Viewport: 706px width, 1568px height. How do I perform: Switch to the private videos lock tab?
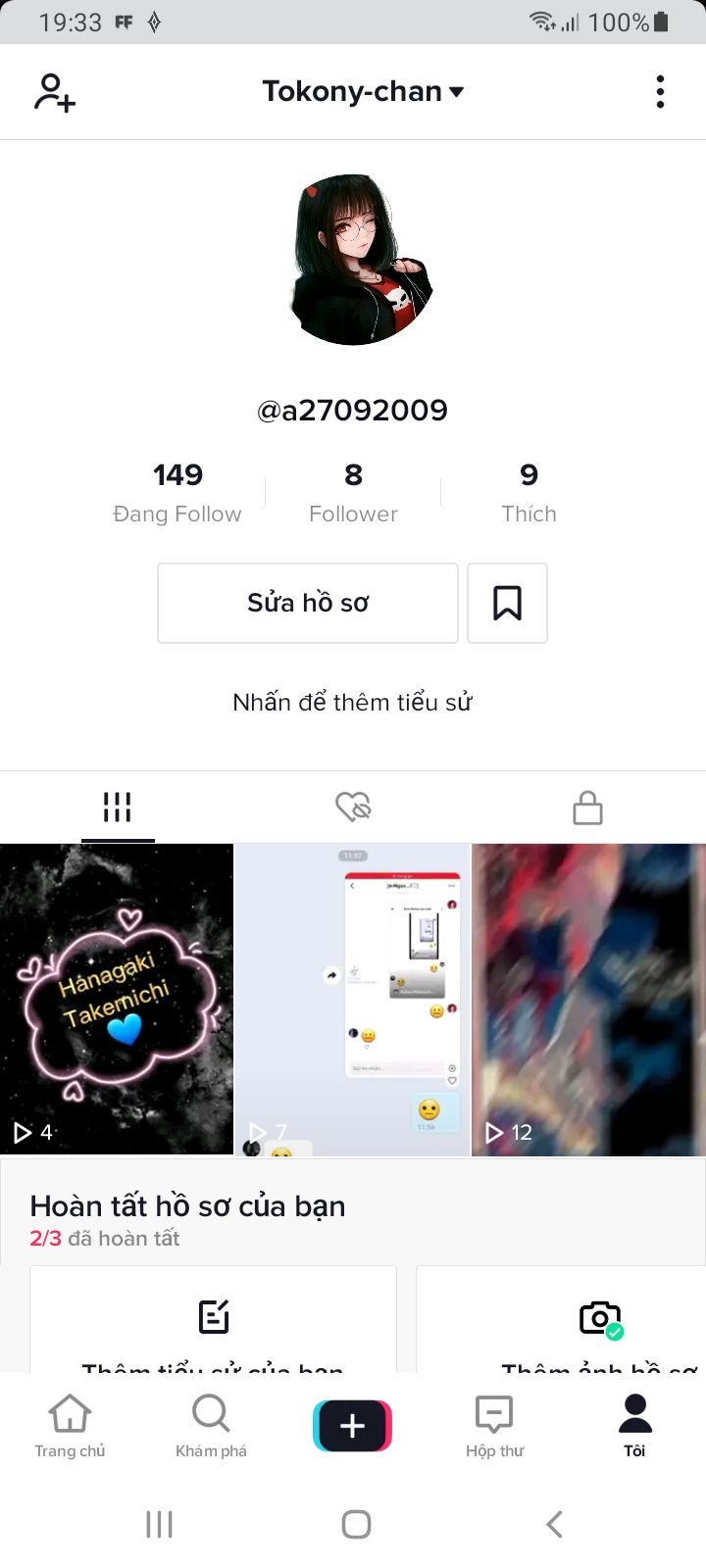point(587,808)
